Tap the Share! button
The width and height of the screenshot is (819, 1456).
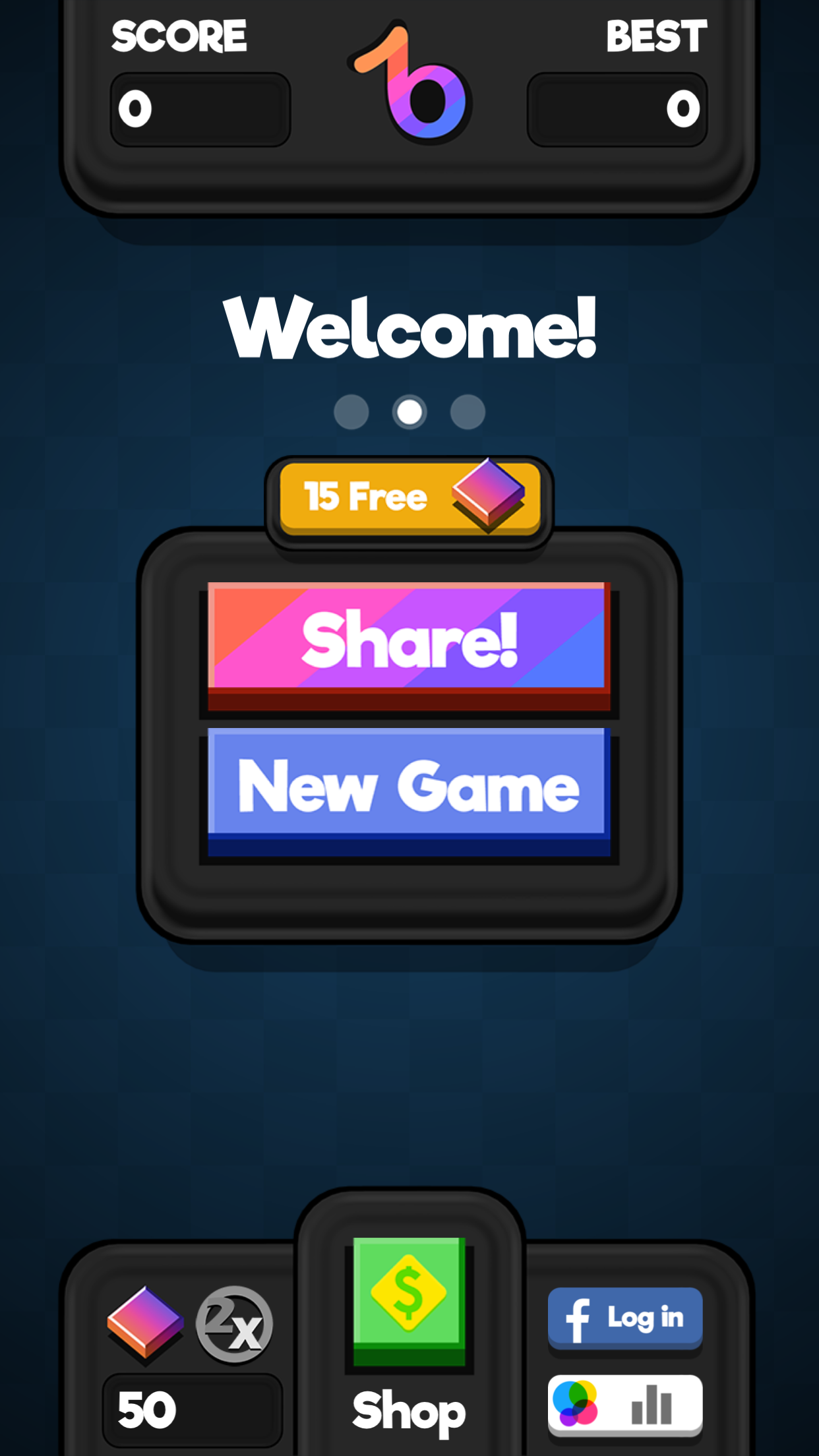[408, 638]
